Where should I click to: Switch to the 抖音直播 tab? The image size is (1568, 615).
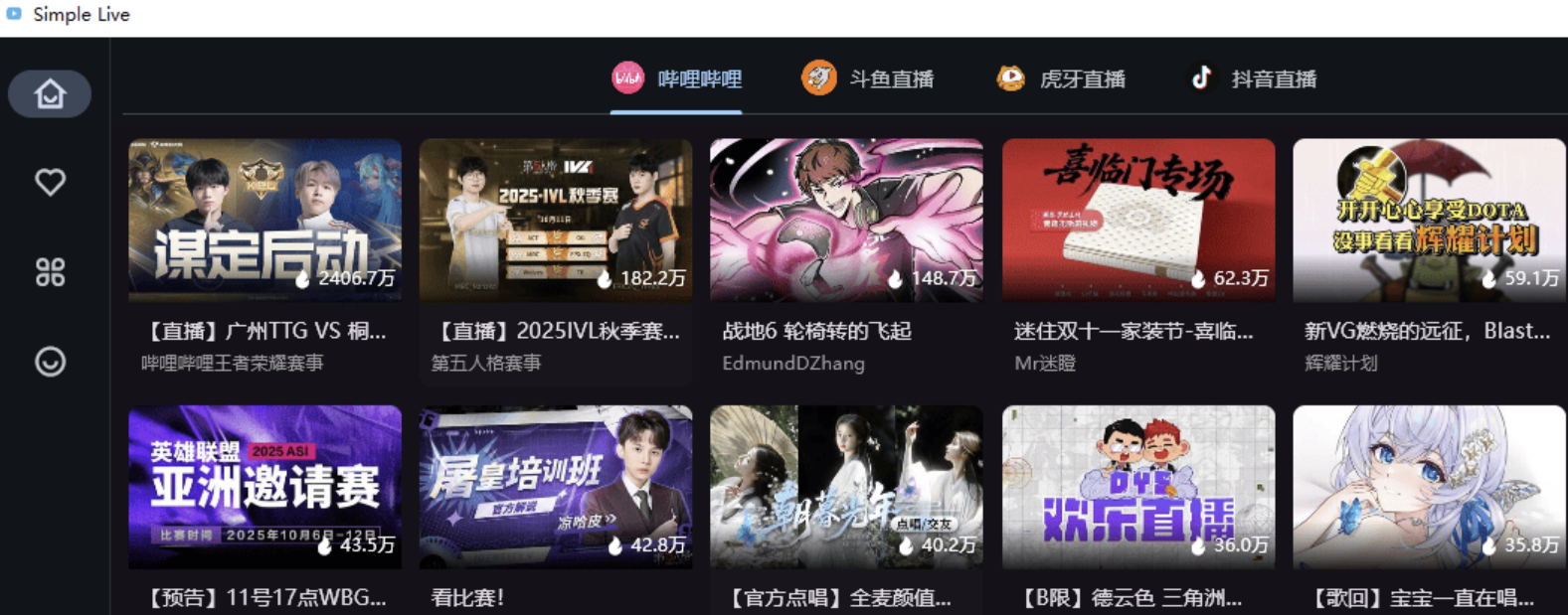point(1254,78)
